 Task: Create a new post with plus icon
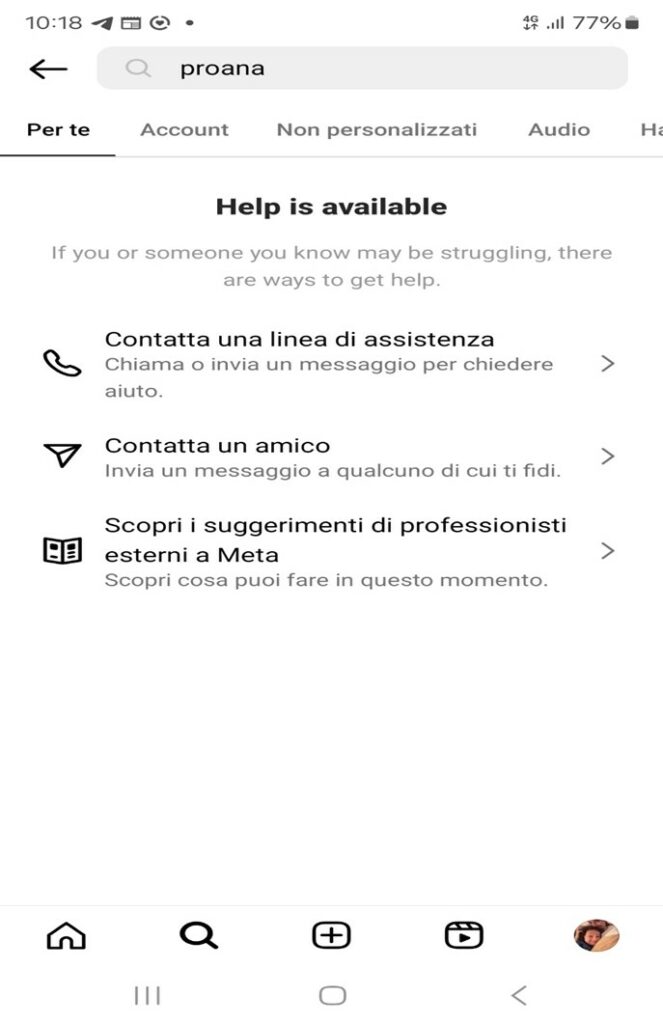pos(331,936)
